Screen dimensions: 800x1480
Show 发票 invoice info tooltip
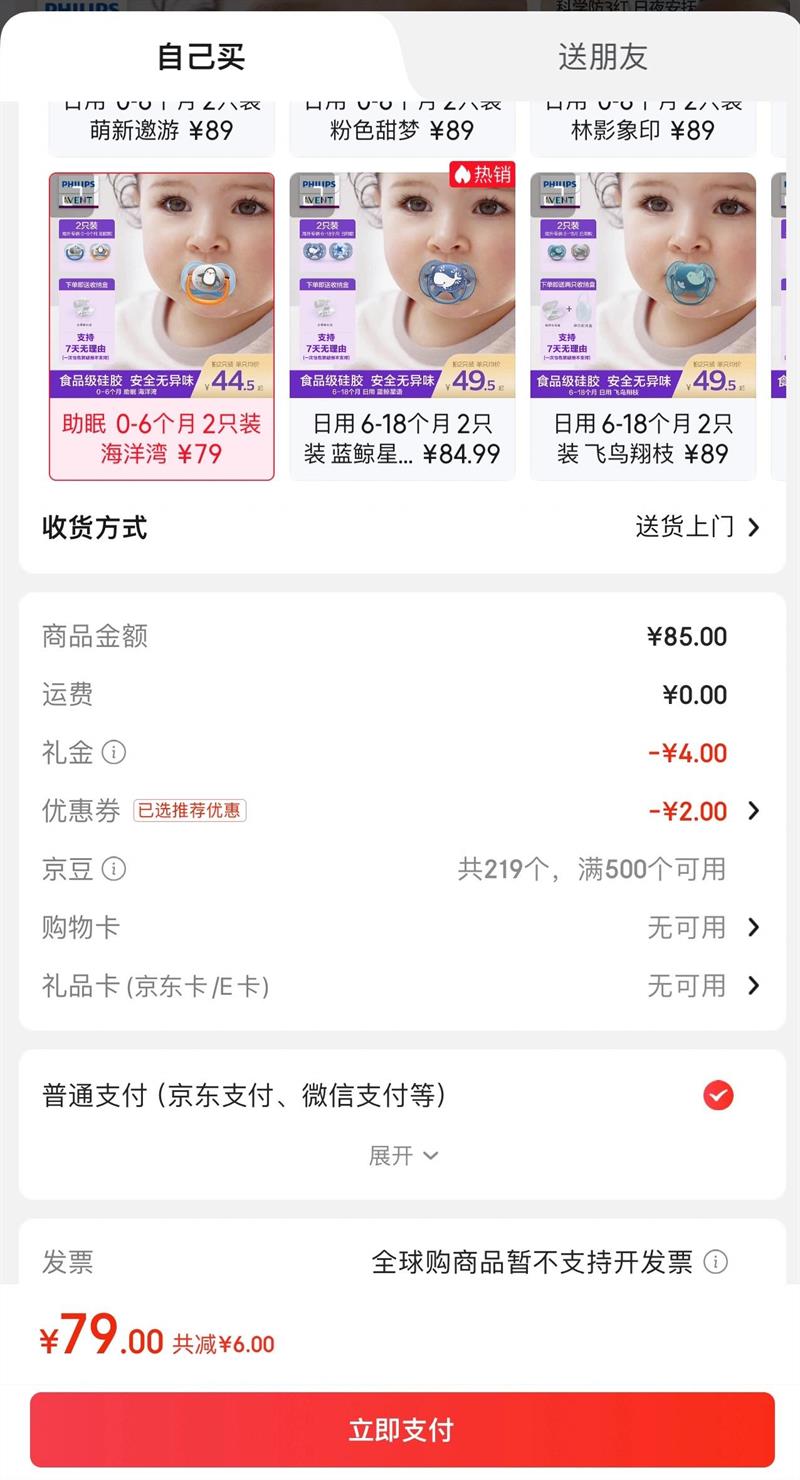[x=716, y=1262]
